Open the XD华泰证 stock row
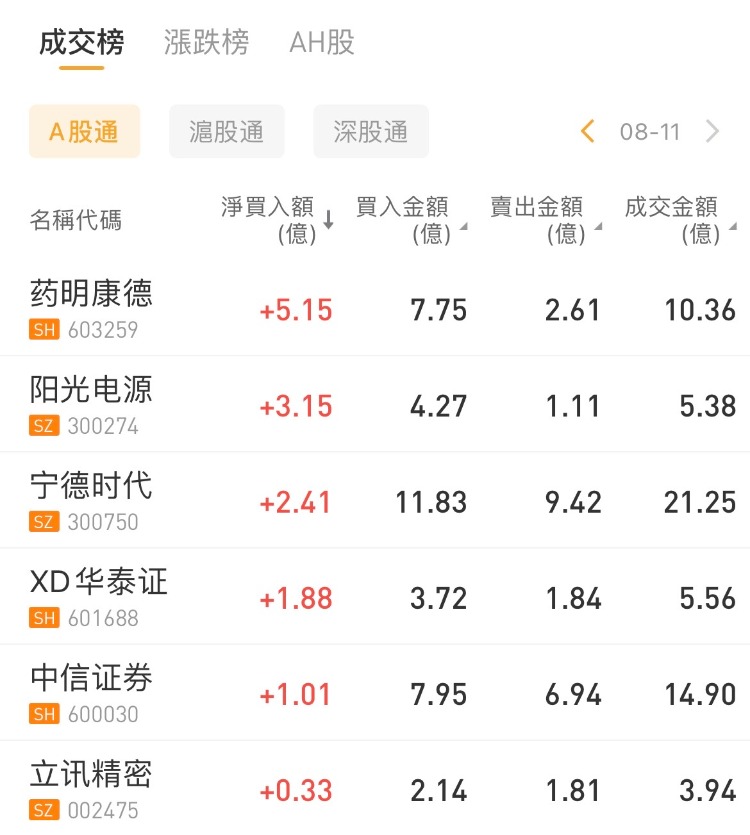 (x=98, y=597)
